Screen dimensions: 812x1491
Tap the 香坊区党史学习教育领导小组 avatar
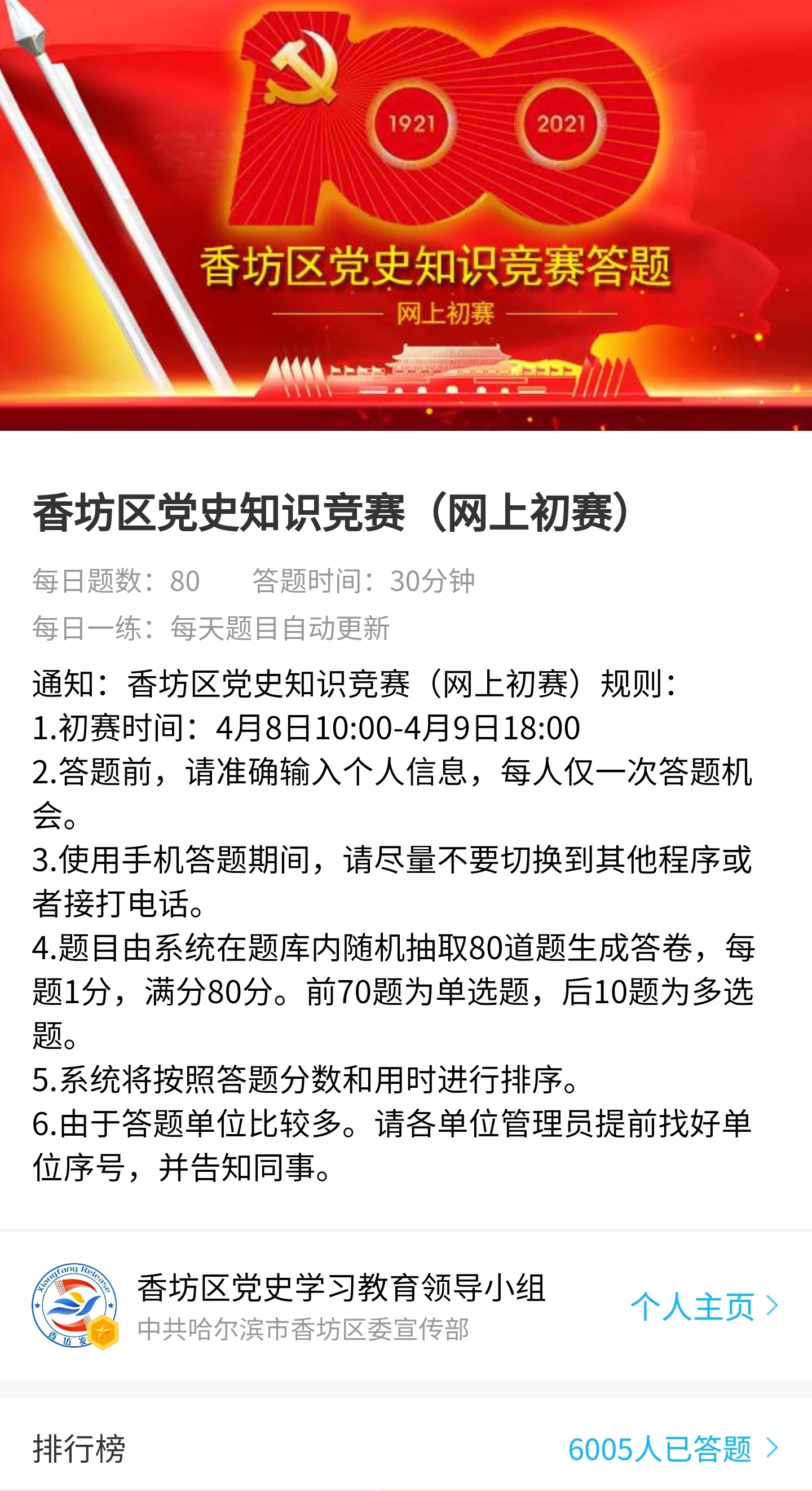(74, 1307)
